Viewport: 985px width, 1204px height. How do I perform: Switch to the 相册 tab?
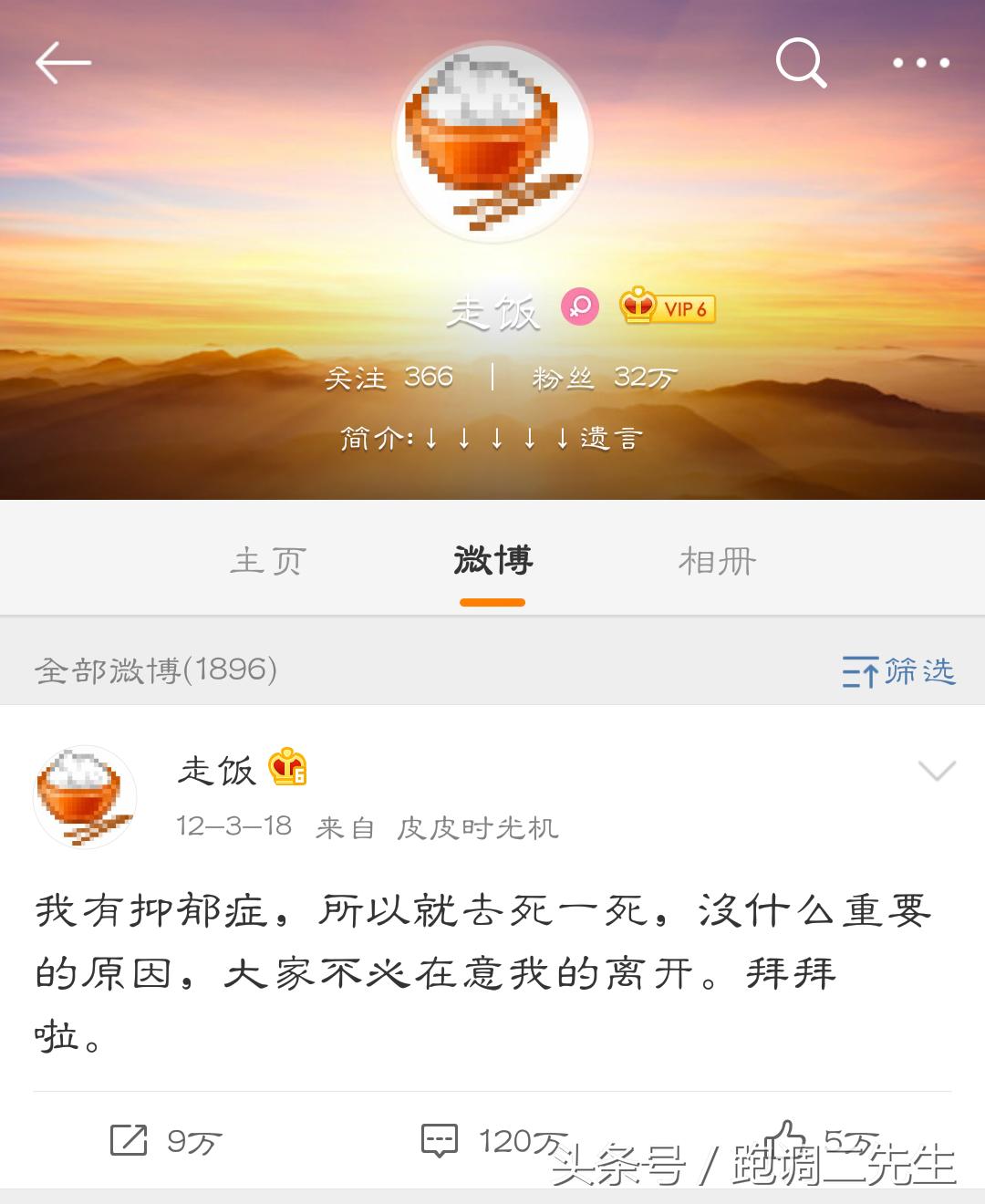click(x=717, y=561)
